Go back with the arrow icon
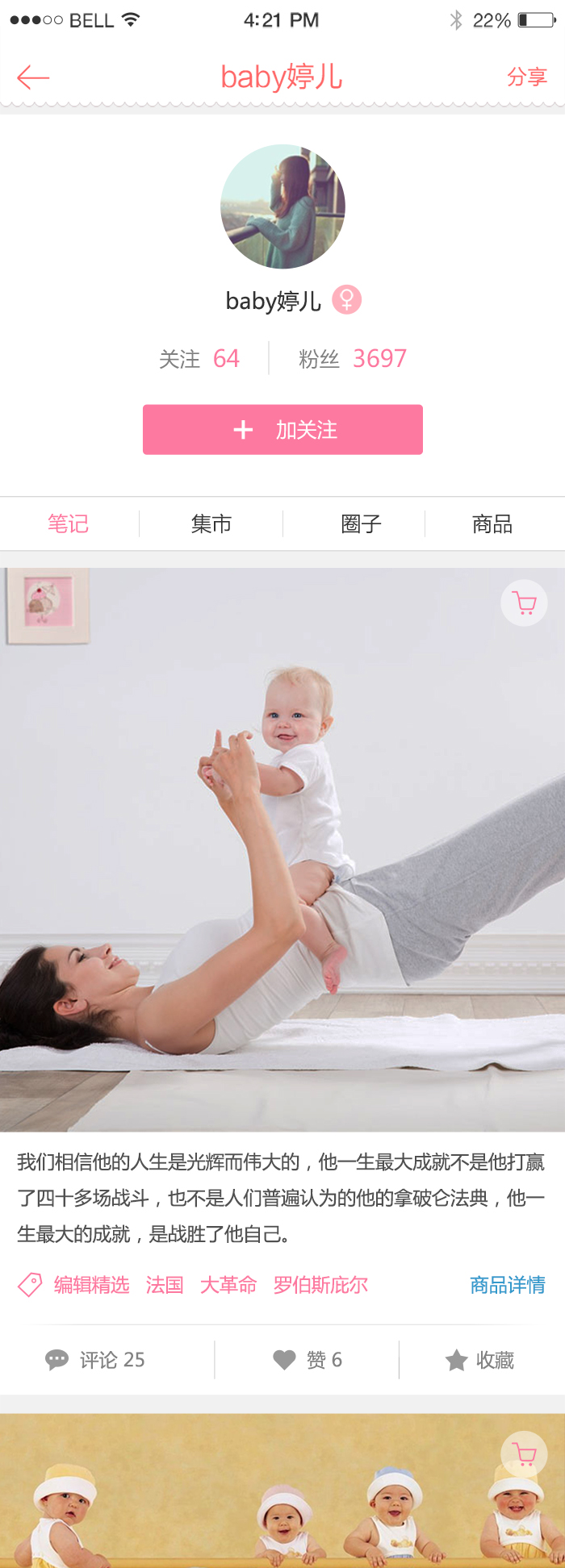 tap(33, 77)
